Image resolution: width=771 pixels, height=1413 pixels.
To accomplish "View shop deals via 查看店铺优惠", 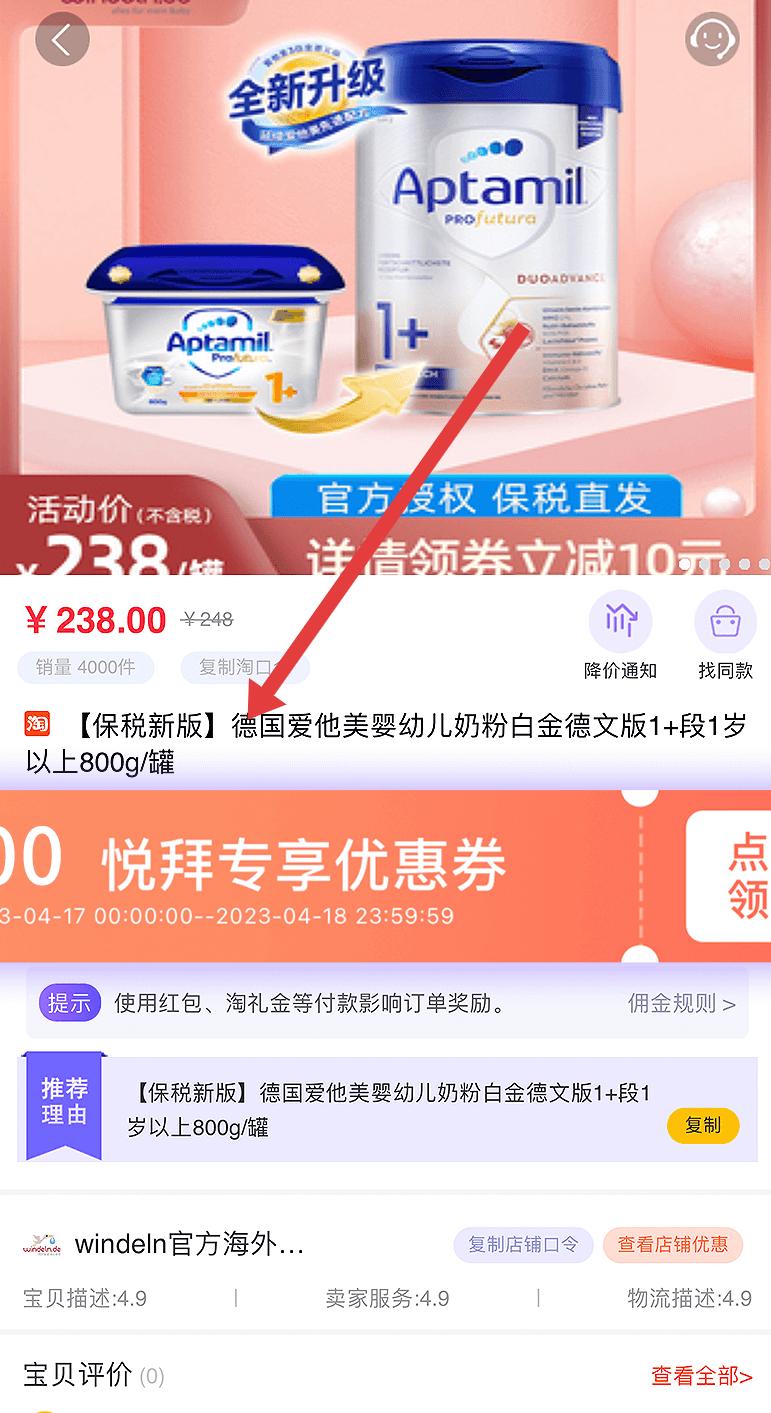I will [x=672, y=1244].
